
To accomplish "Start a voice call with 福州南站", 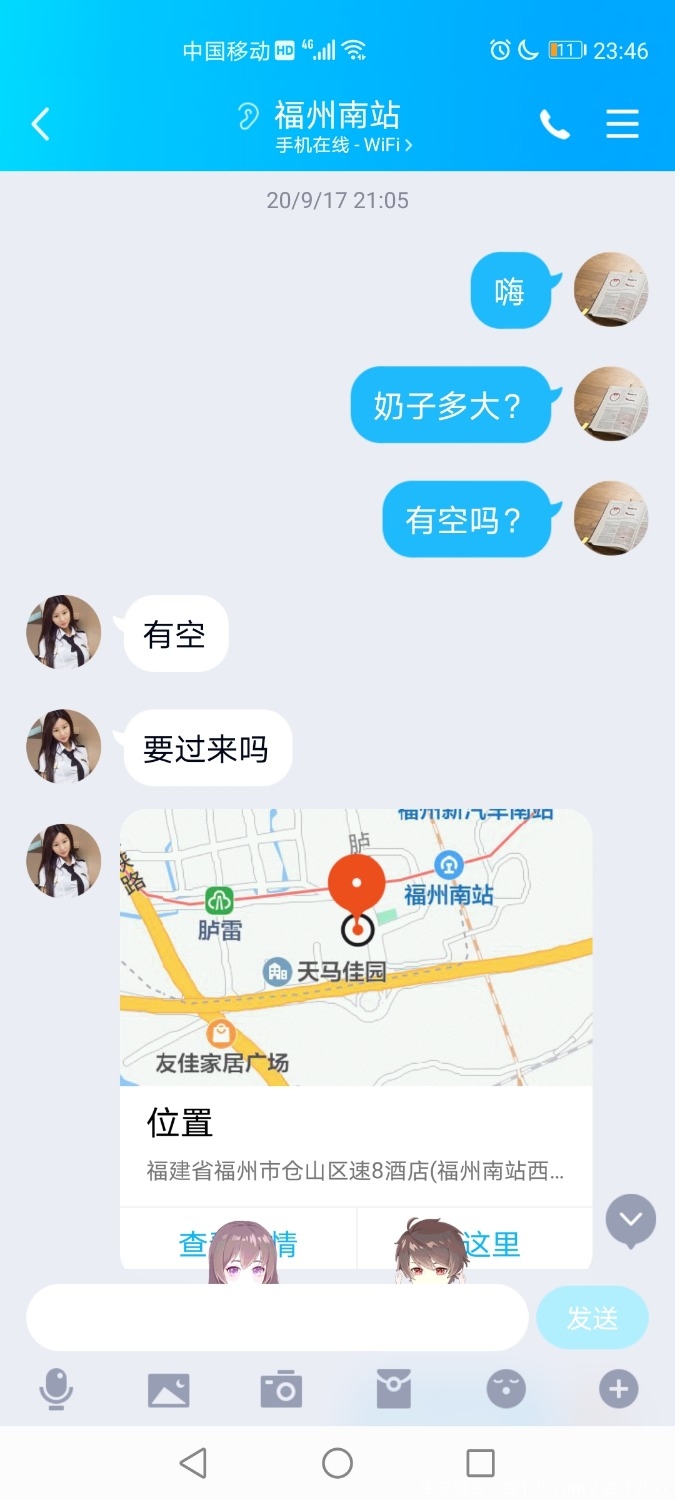I will coord(554,124).
